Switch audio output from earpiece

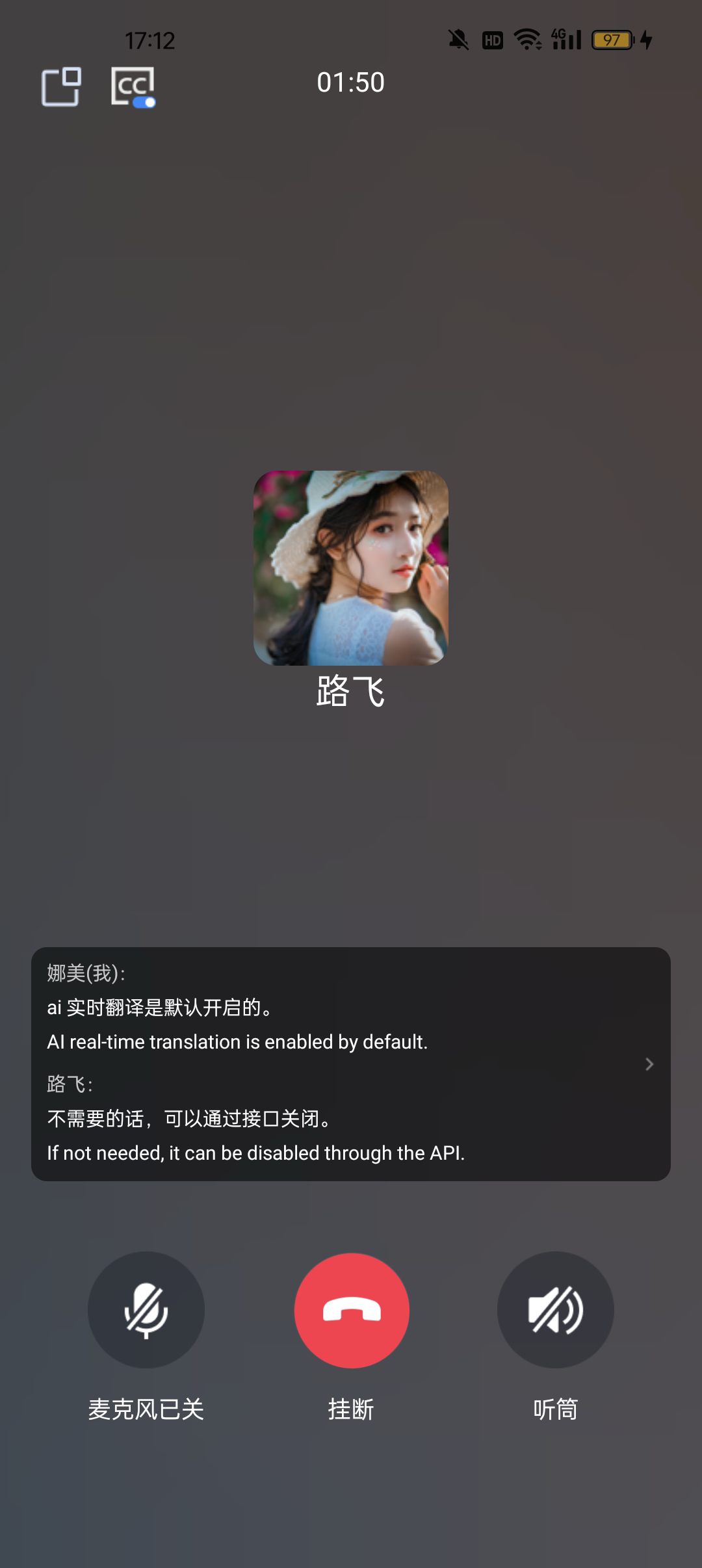tap(555, 1310)
